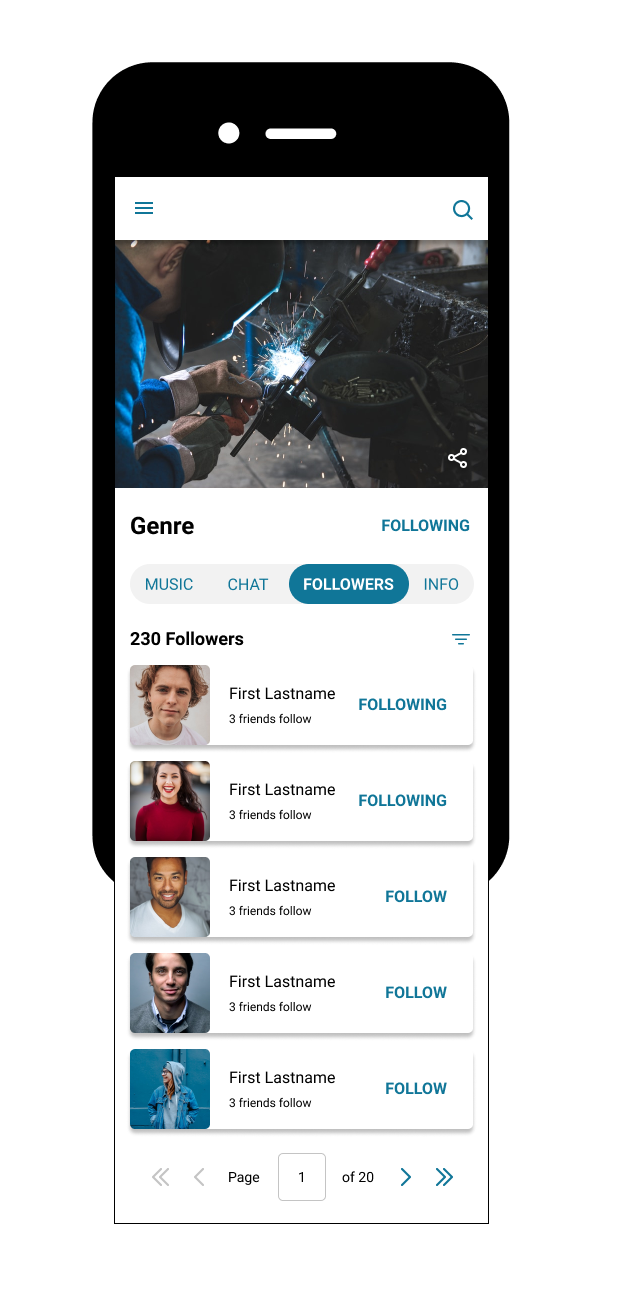This screenshot has height=1292, width=620.
Task: Jump to the last page of followers
Action: (444, 1177)
